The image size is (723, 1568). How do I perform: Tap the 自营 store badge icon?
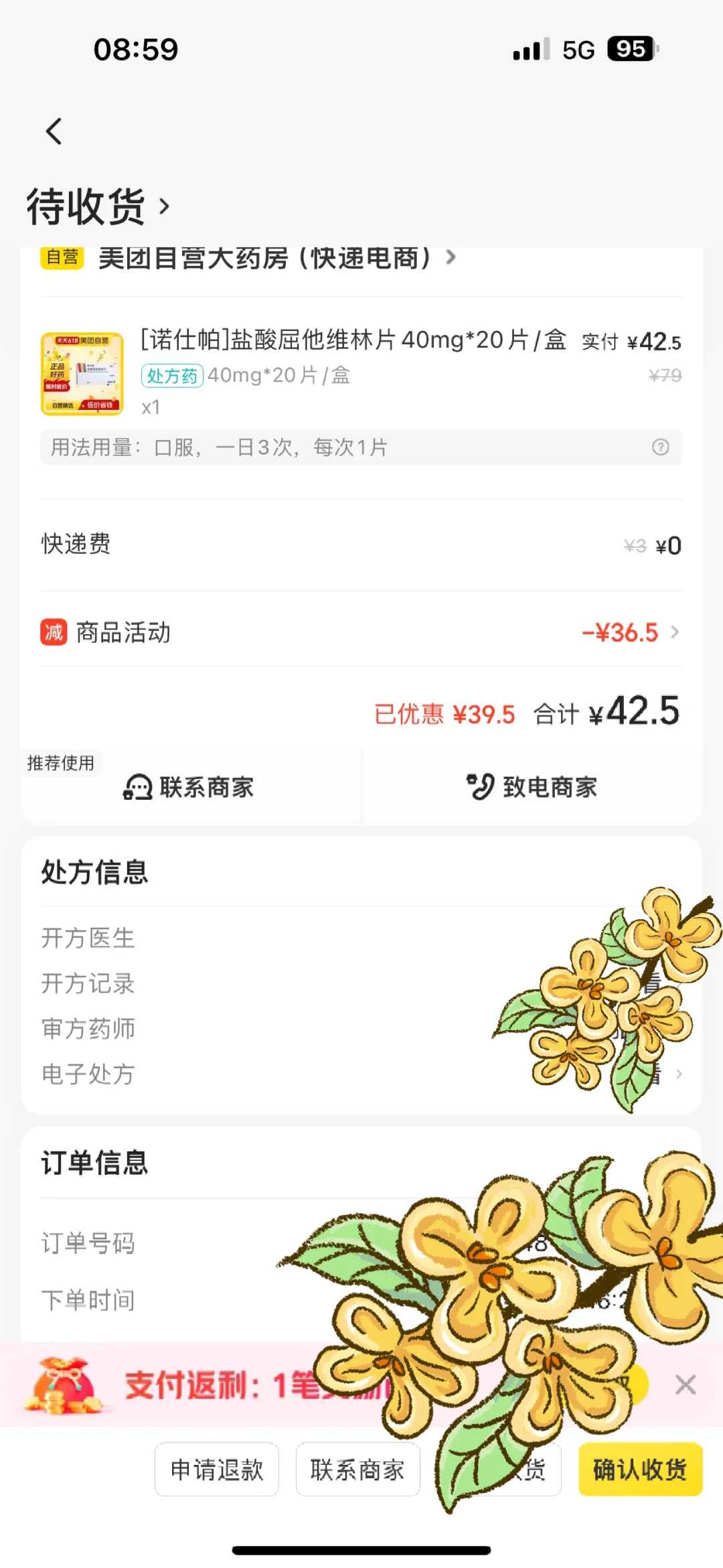coord(61,257)
